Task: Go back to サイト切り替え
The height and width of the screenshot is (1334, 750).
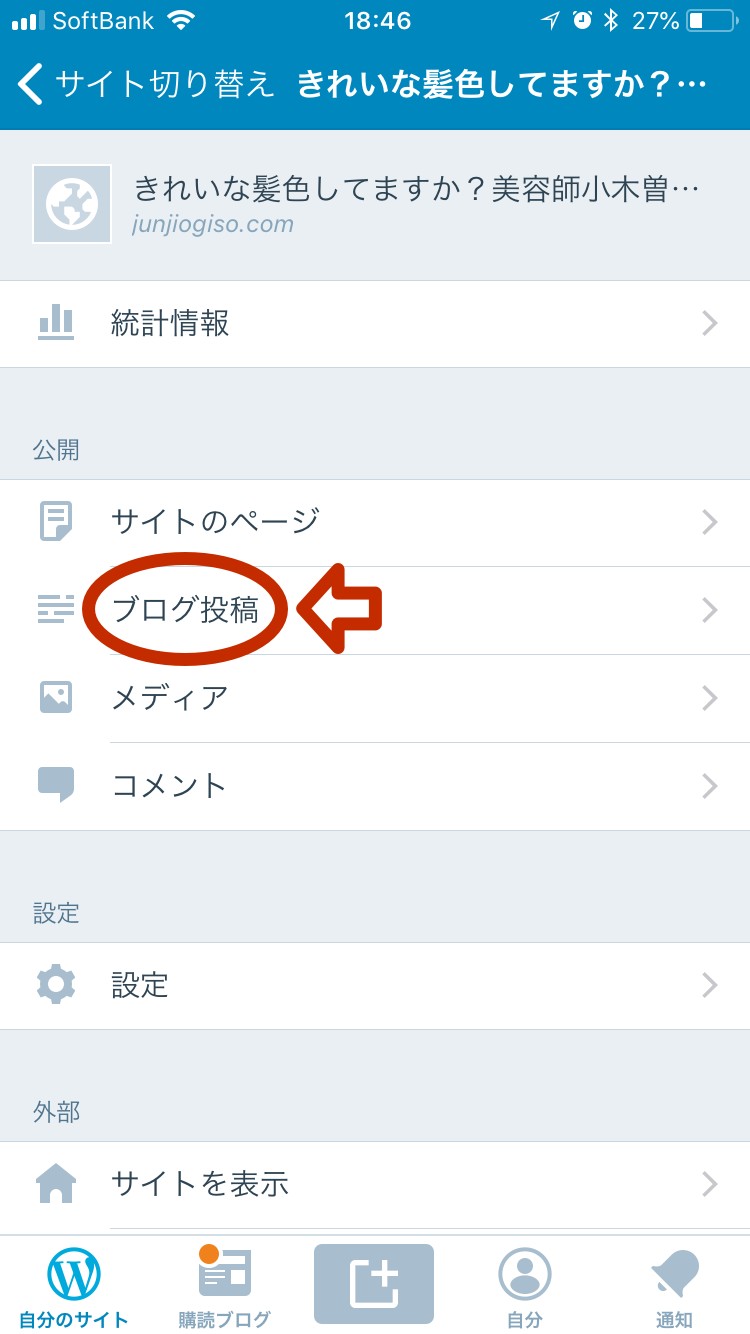Action: click(145, 84)
